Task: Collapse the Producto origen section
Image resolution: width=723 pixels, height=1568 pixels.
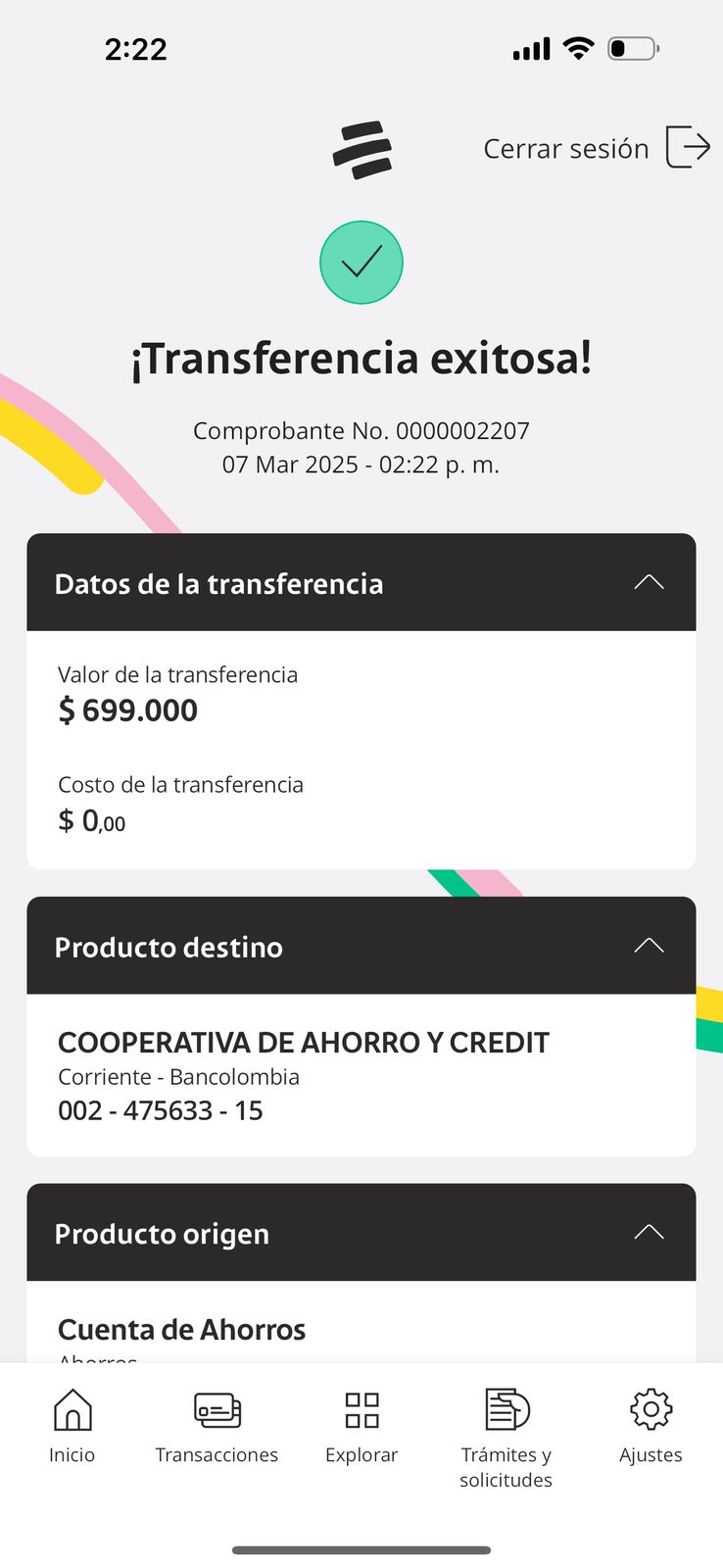Action: 649,1233
